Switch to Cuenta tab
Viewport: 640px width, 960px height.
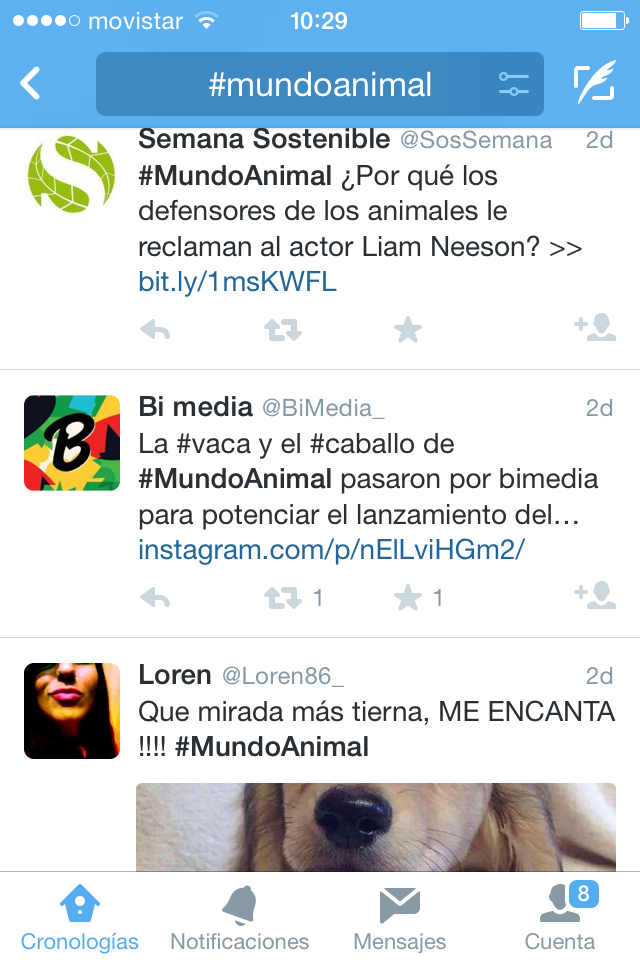point(560,918)
